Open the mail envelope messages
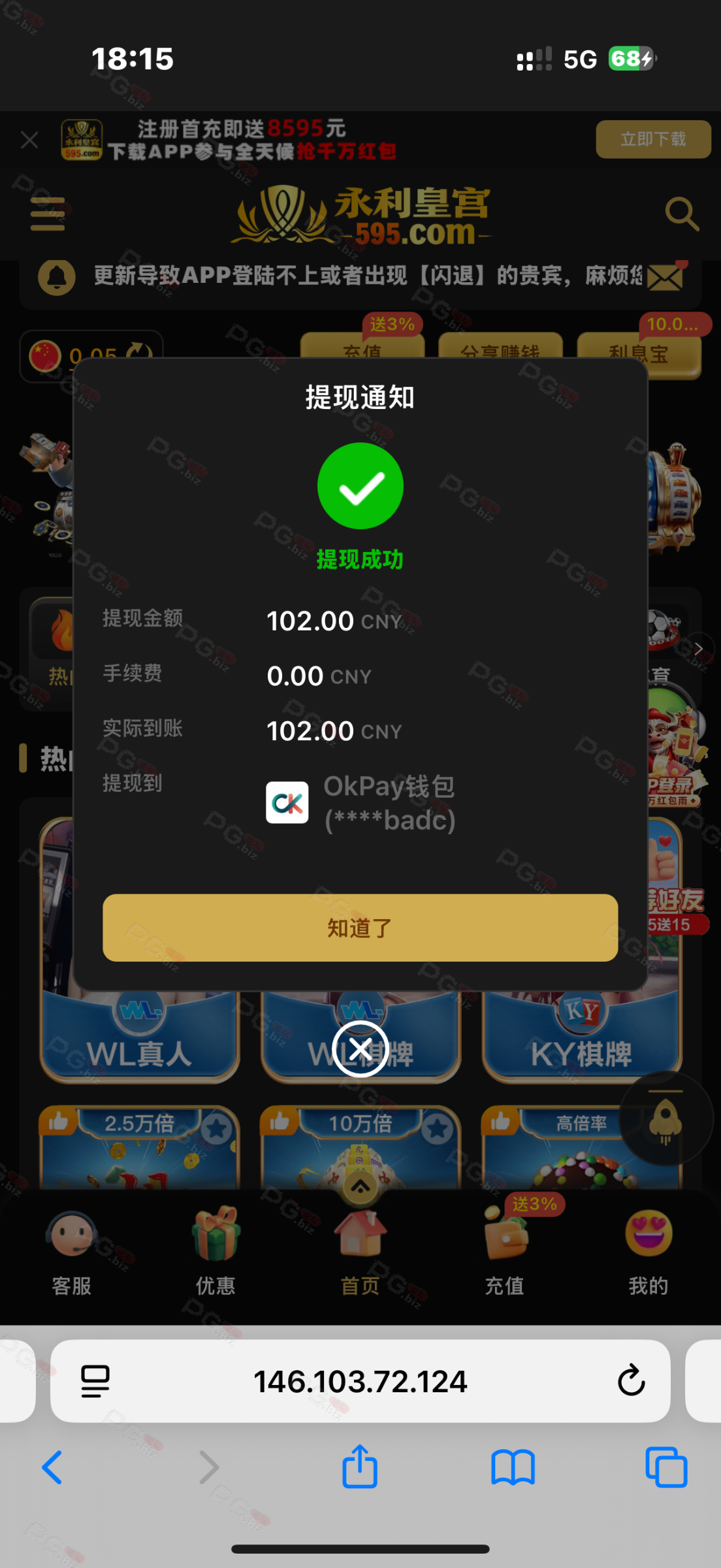The width and height of the screenshot is (721, 1568). click(665, 277)
